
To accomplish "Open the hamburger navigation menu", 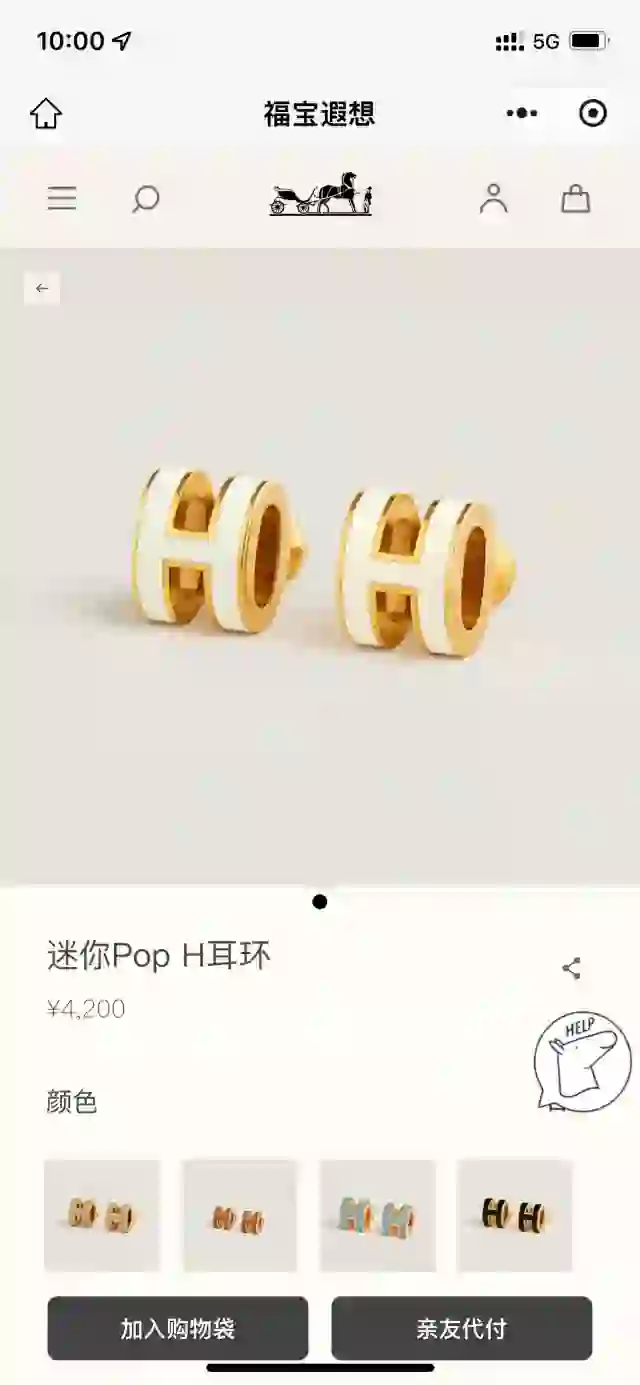I will click(x=62, y=199).
